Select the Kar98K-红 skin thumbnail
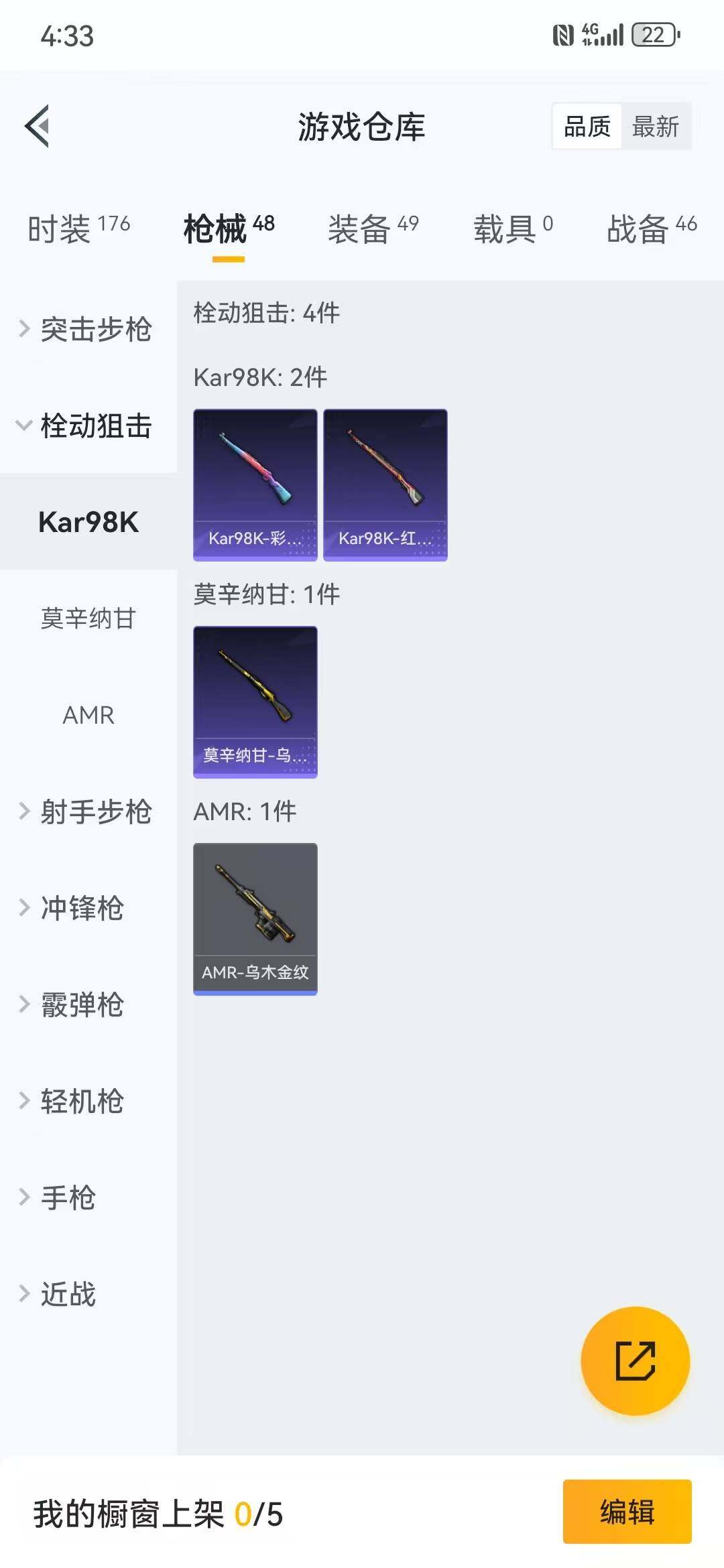The image size is (724, 1568). (x=385, y=484)
